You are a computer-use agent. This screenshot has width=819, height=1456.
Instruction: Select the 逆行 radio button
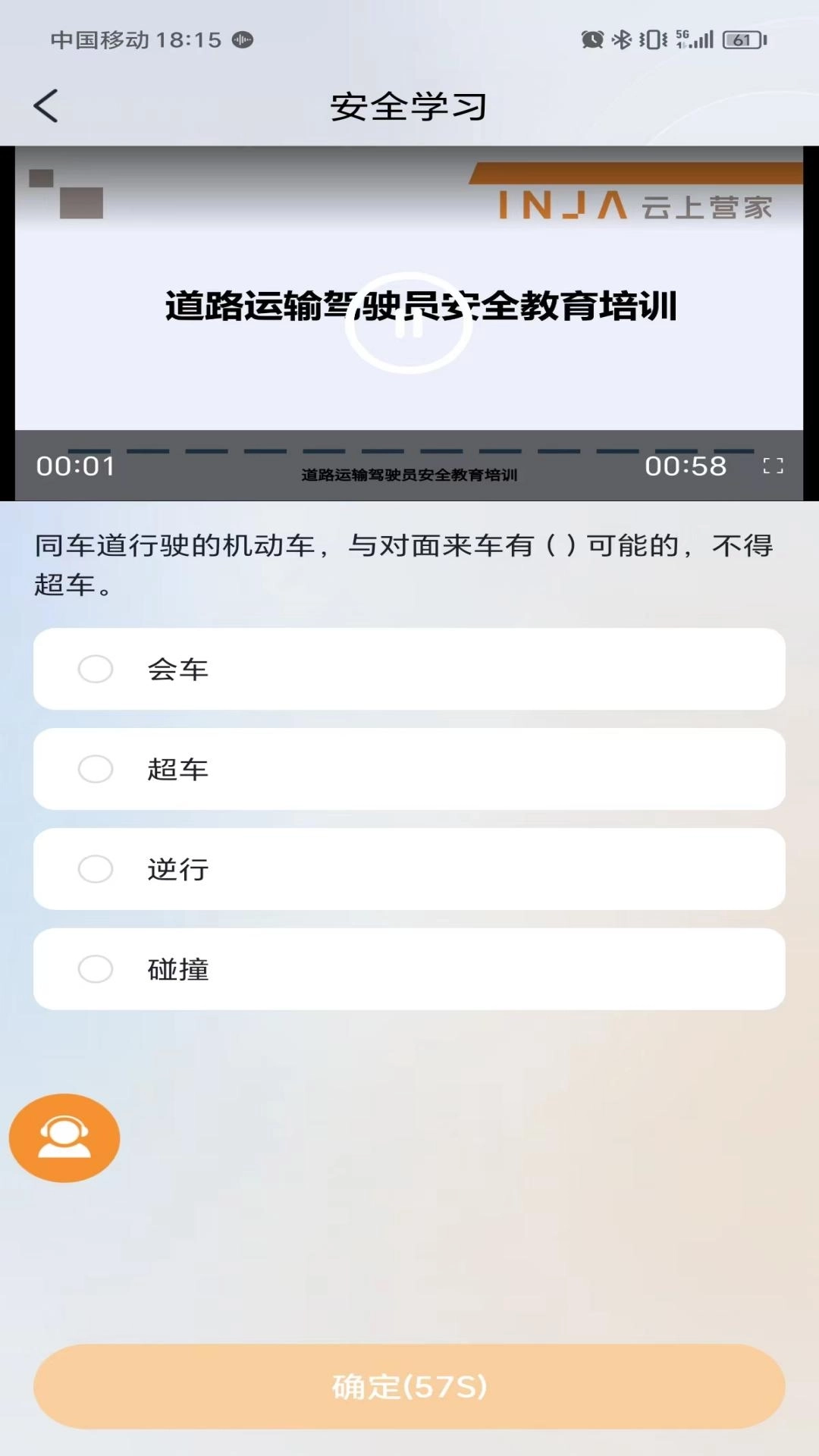pyautogui.click(x=96, y=870)
